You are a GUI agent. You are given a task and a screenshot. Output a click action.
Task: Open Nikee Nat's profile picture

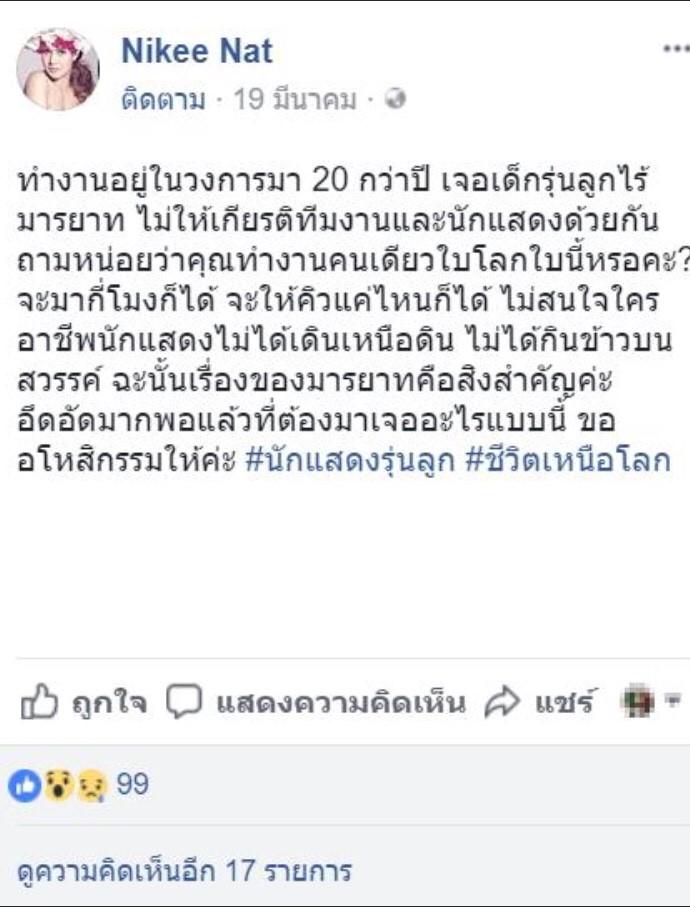pos(58,70)
